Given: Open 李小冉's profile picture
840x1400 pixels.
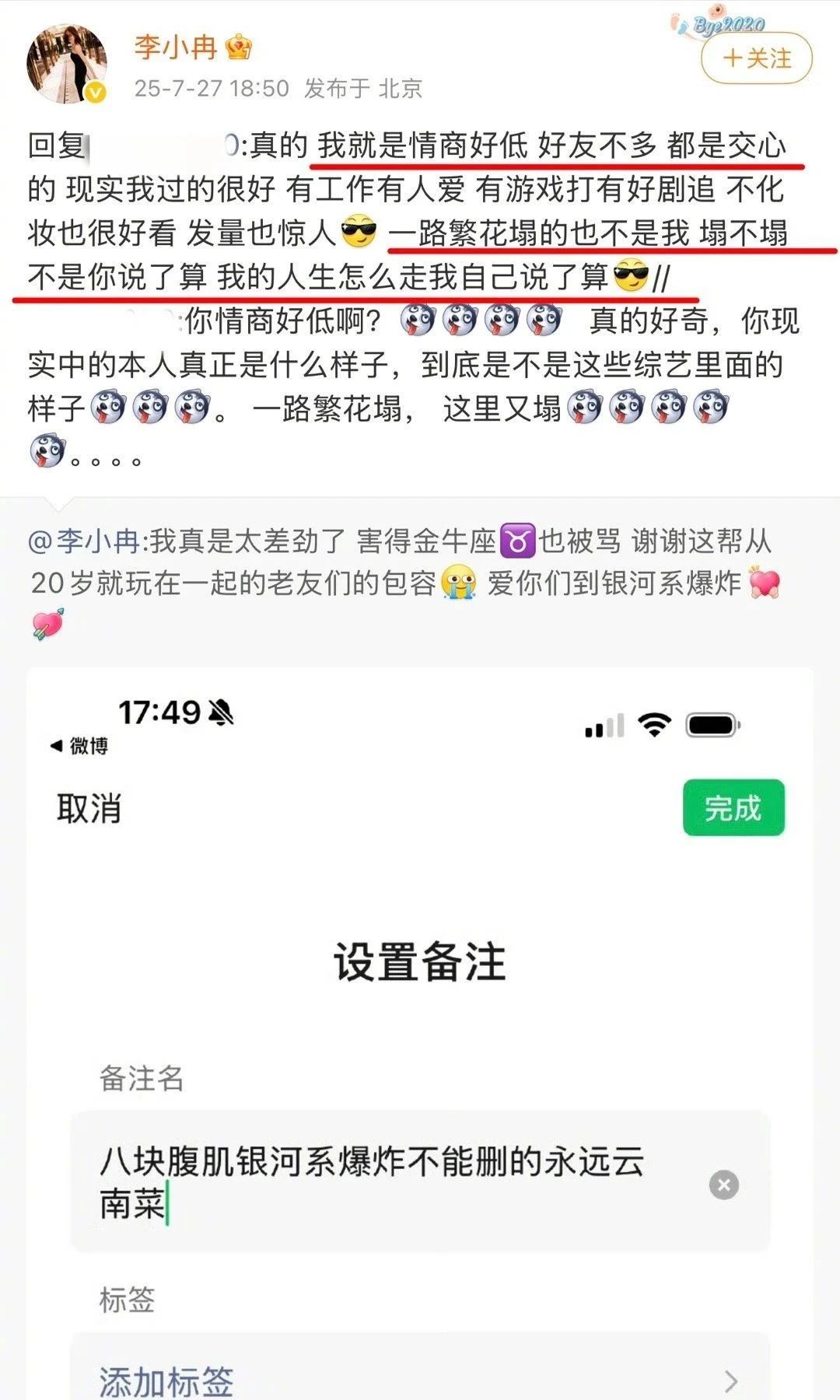Looking at the screenshot, I should pos(66,64).
